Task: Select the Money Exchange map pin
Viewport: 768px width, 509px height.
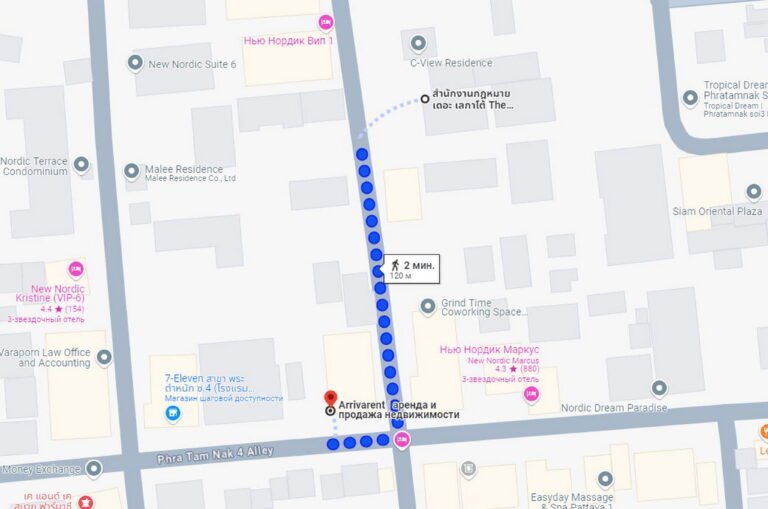Action: [94, 468]
